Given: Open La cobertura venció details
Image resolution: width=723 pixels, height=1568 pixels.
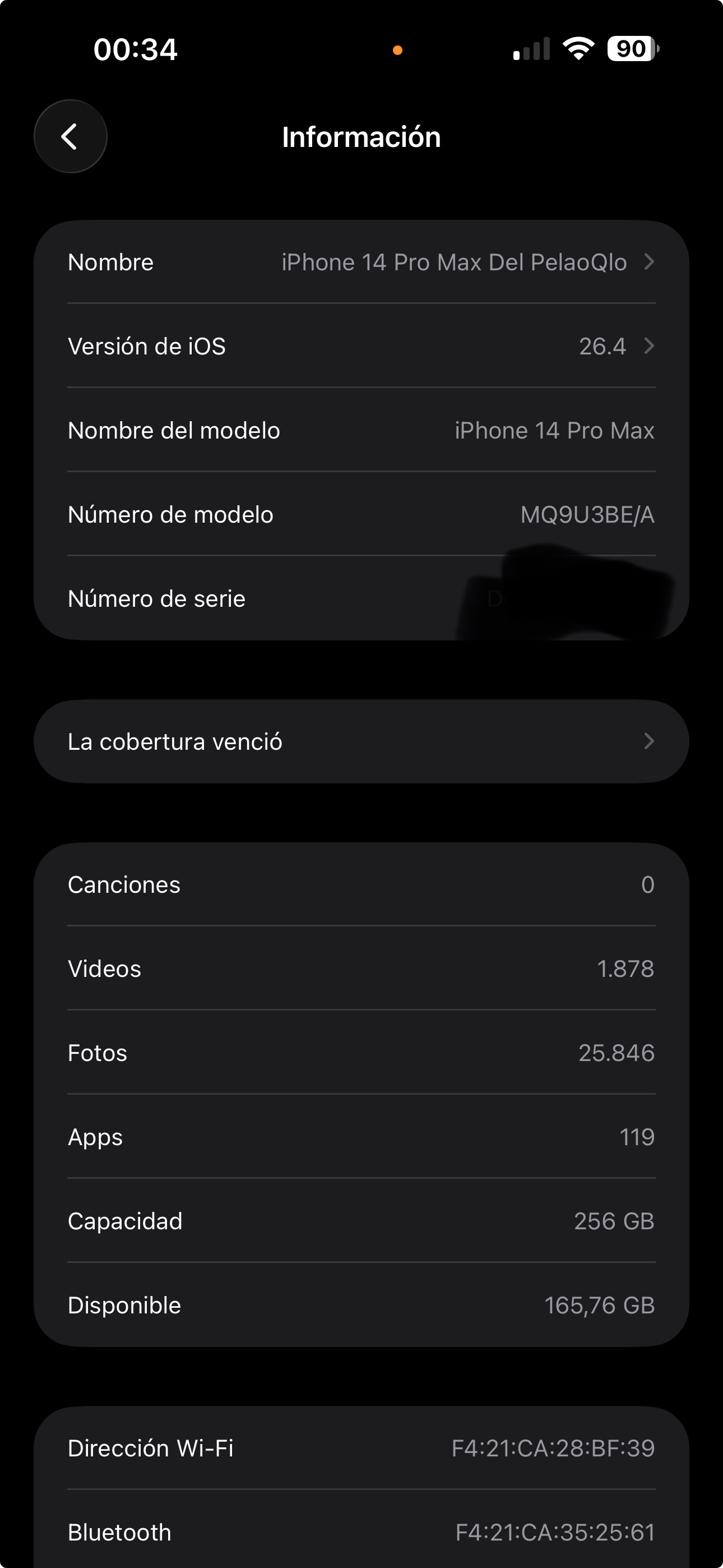Looking at the screenshot, I should (x=361, y=741).
